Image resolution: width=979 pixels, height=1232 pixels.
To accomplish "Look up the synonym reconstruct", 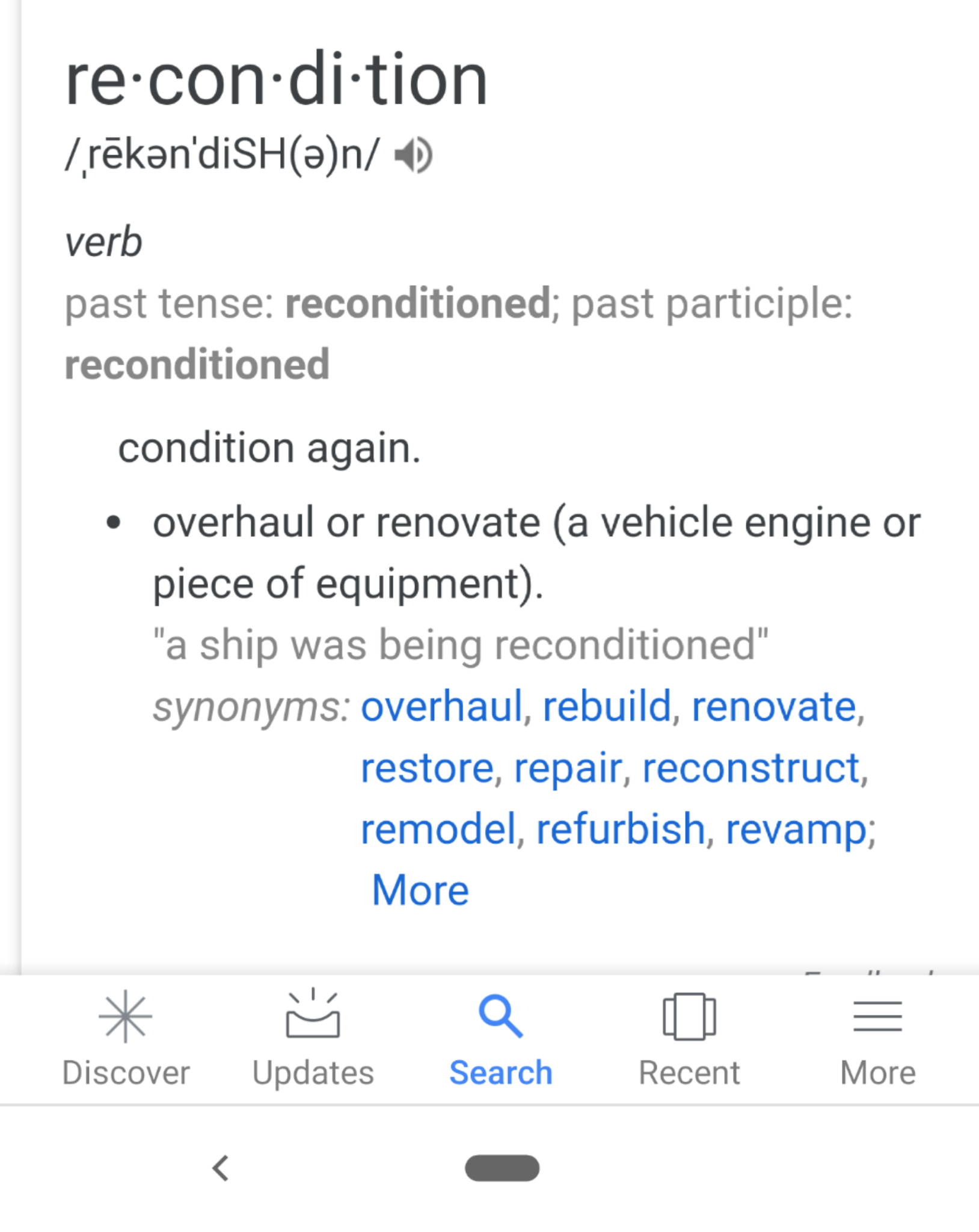I will tap(751, 768).
